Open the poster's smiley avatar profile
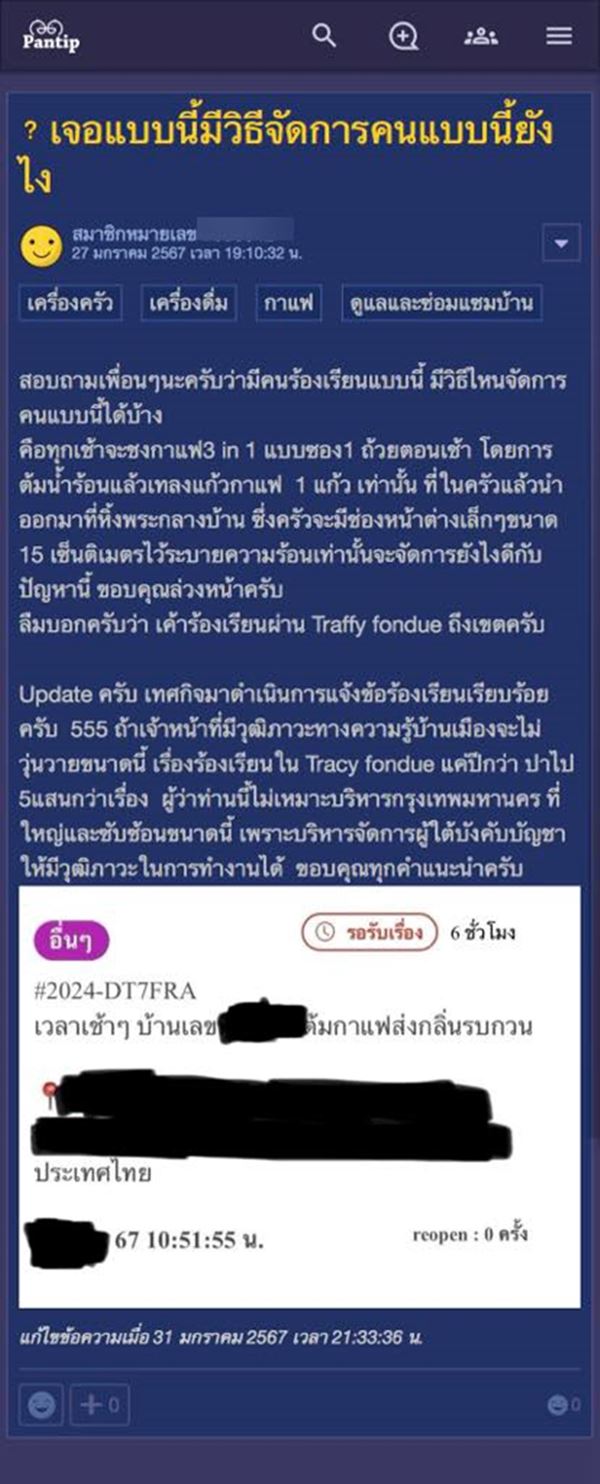 [x=42, y=245]
